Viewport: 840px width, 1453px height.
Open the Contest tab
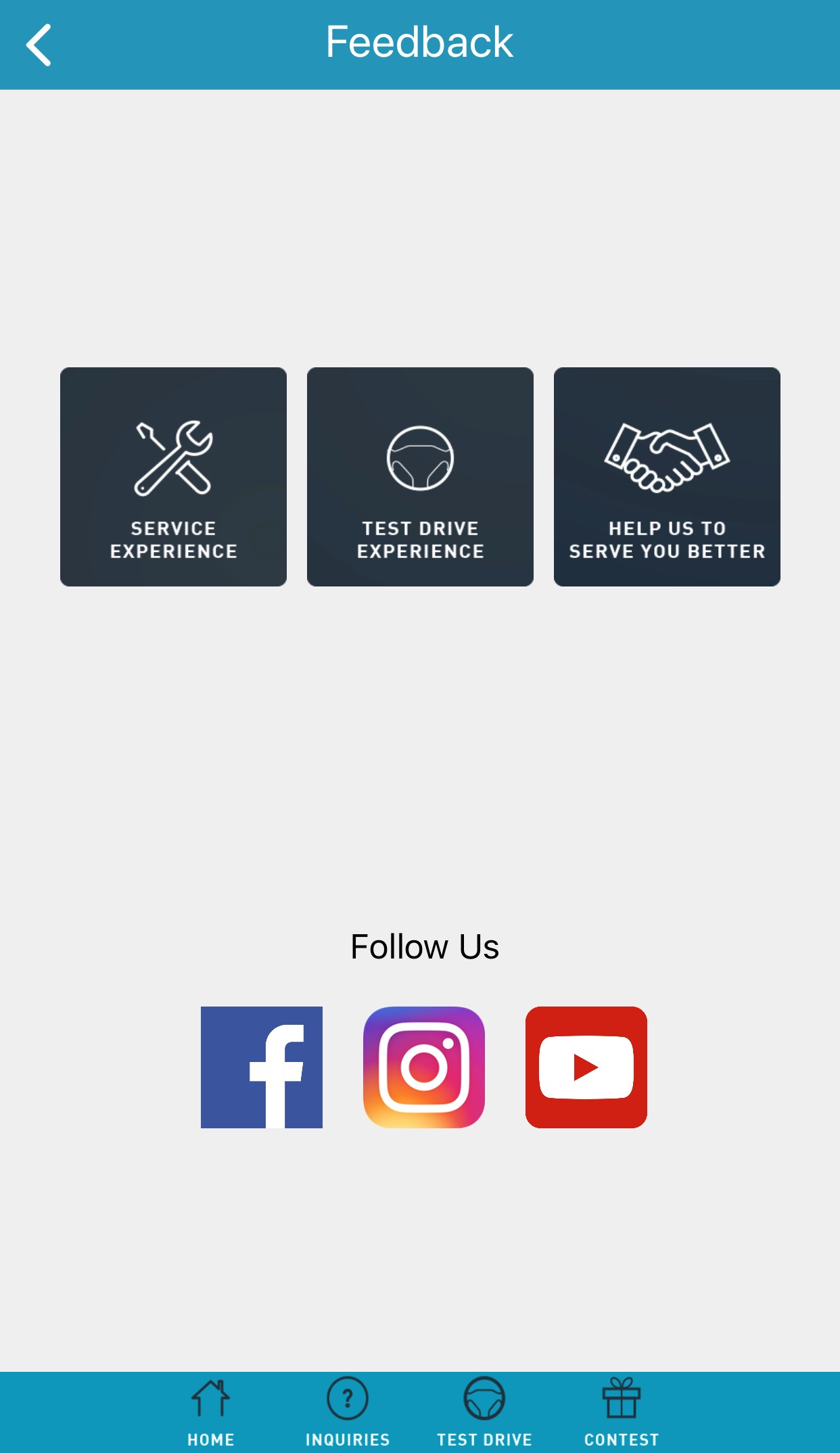621,1412
